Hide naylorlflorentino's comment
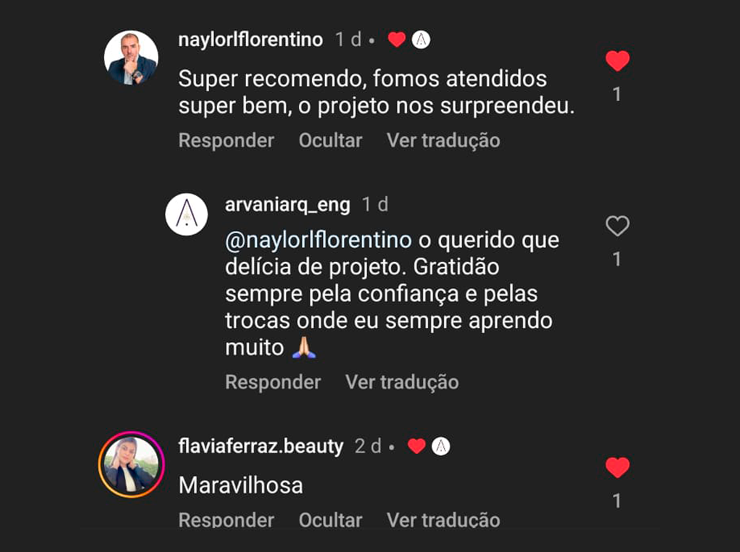The image size is (740, 552). pyautogui.click(x=330, y=140)
